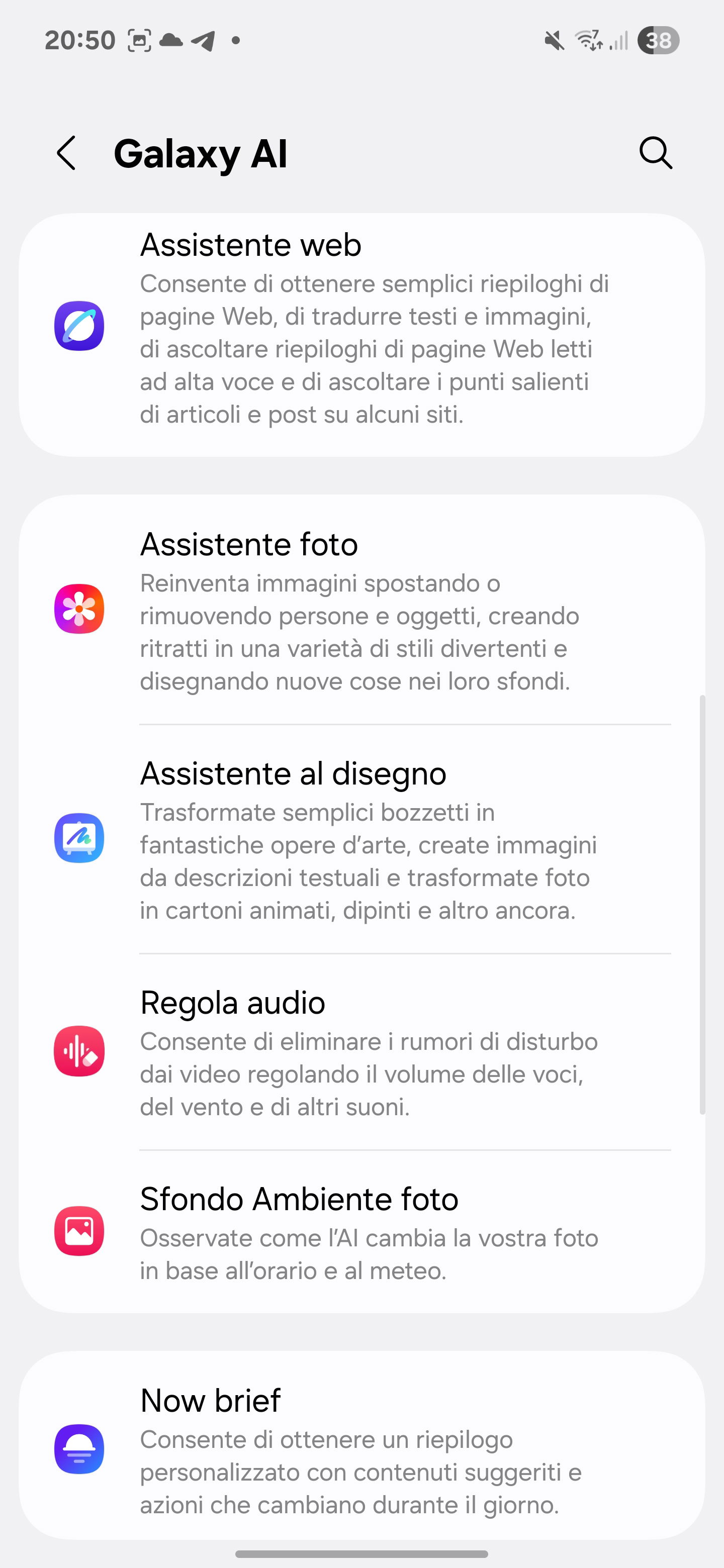Image resolution: width=724 pixels, height=1568 pixels.
Task: Open the search magnifier icon
Action: (x=655, y=153)
